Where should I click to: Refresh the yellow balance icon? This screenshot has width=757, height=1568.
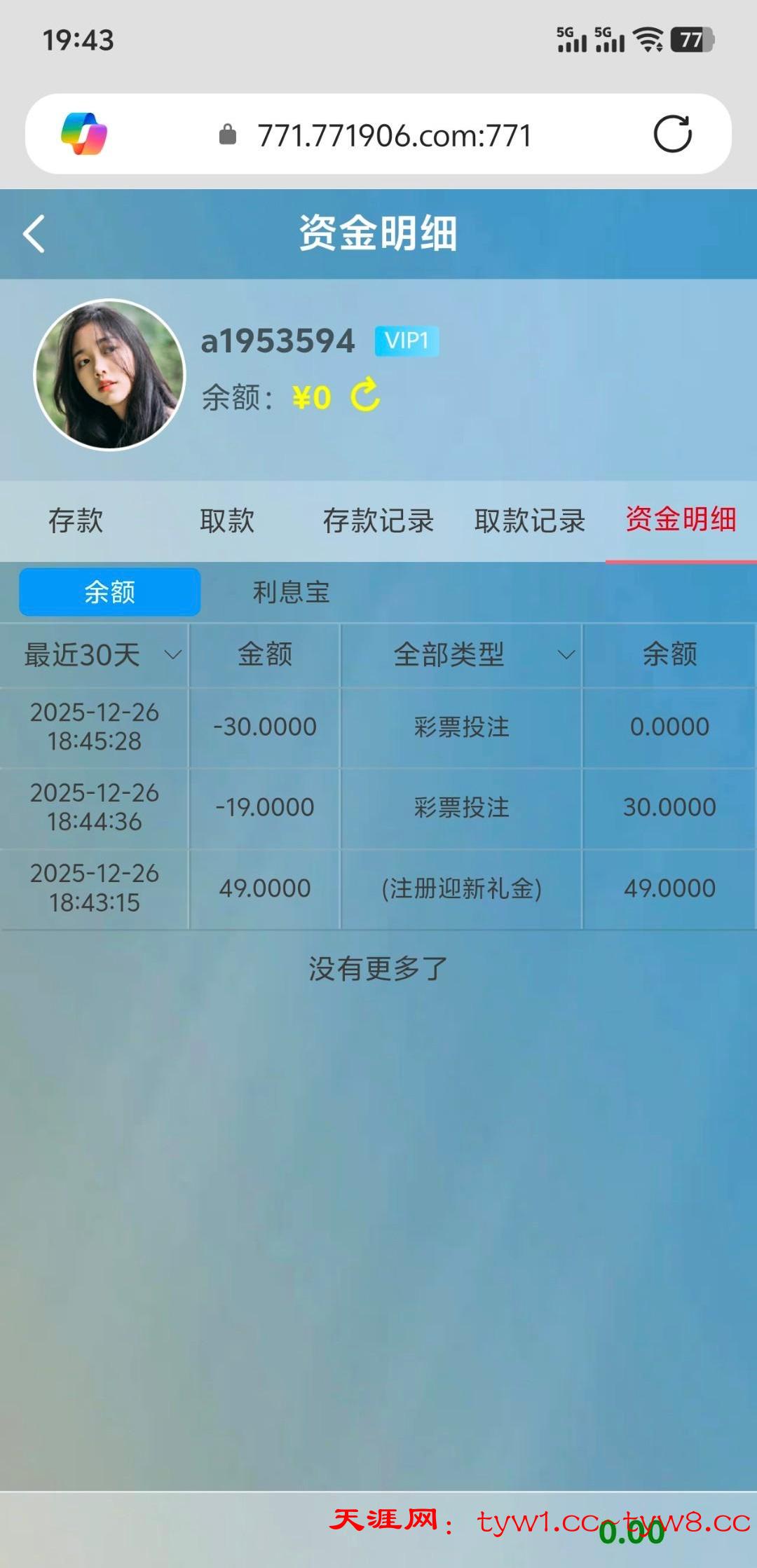365,395
